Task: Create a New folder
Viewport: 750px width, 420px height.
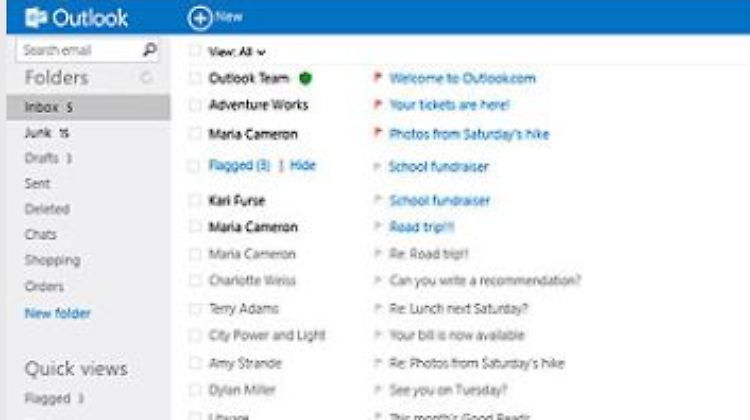Action: (57, 313)
